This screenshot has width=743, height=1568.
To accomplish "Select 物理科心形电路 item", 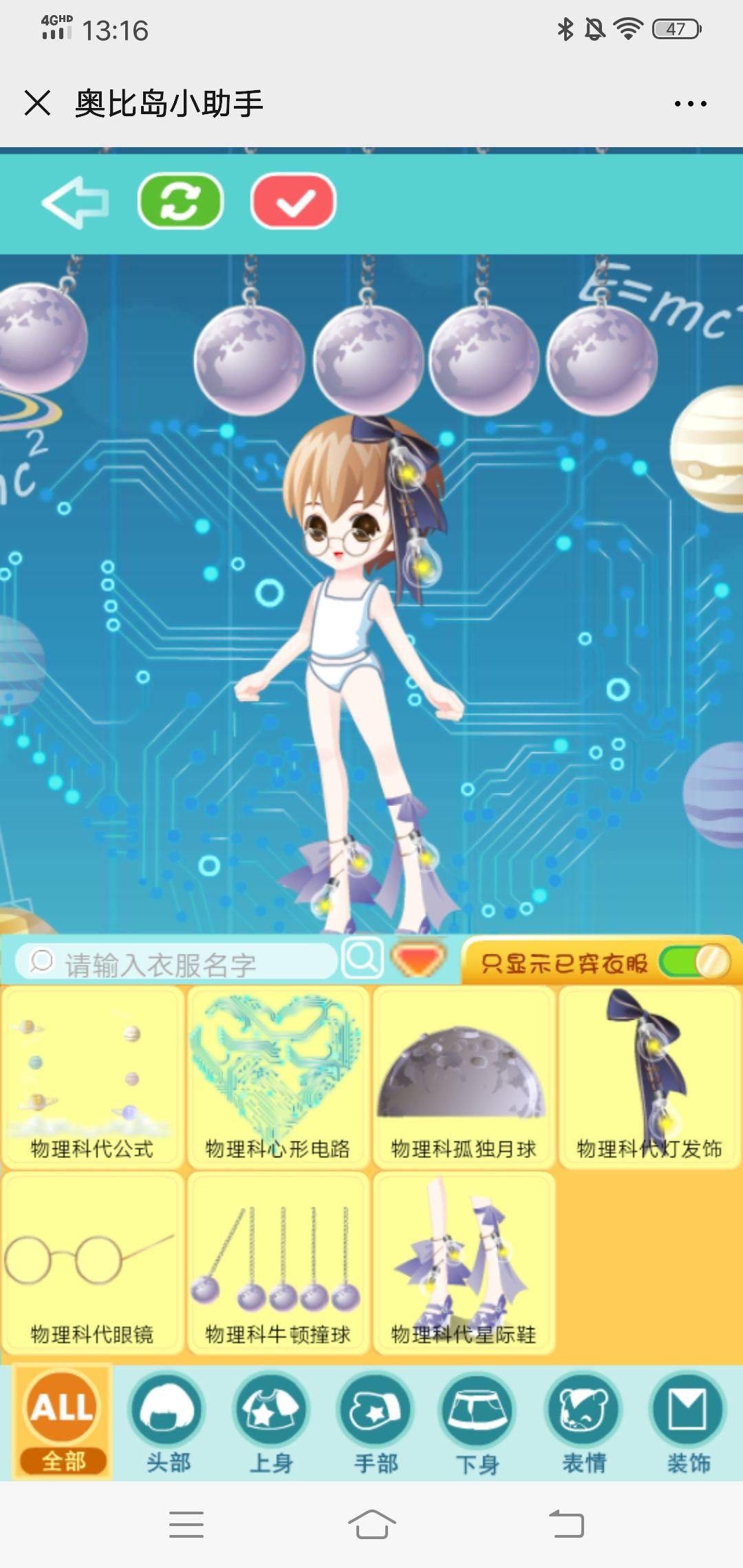I will pyautogui.click(x=278, y=1078).
